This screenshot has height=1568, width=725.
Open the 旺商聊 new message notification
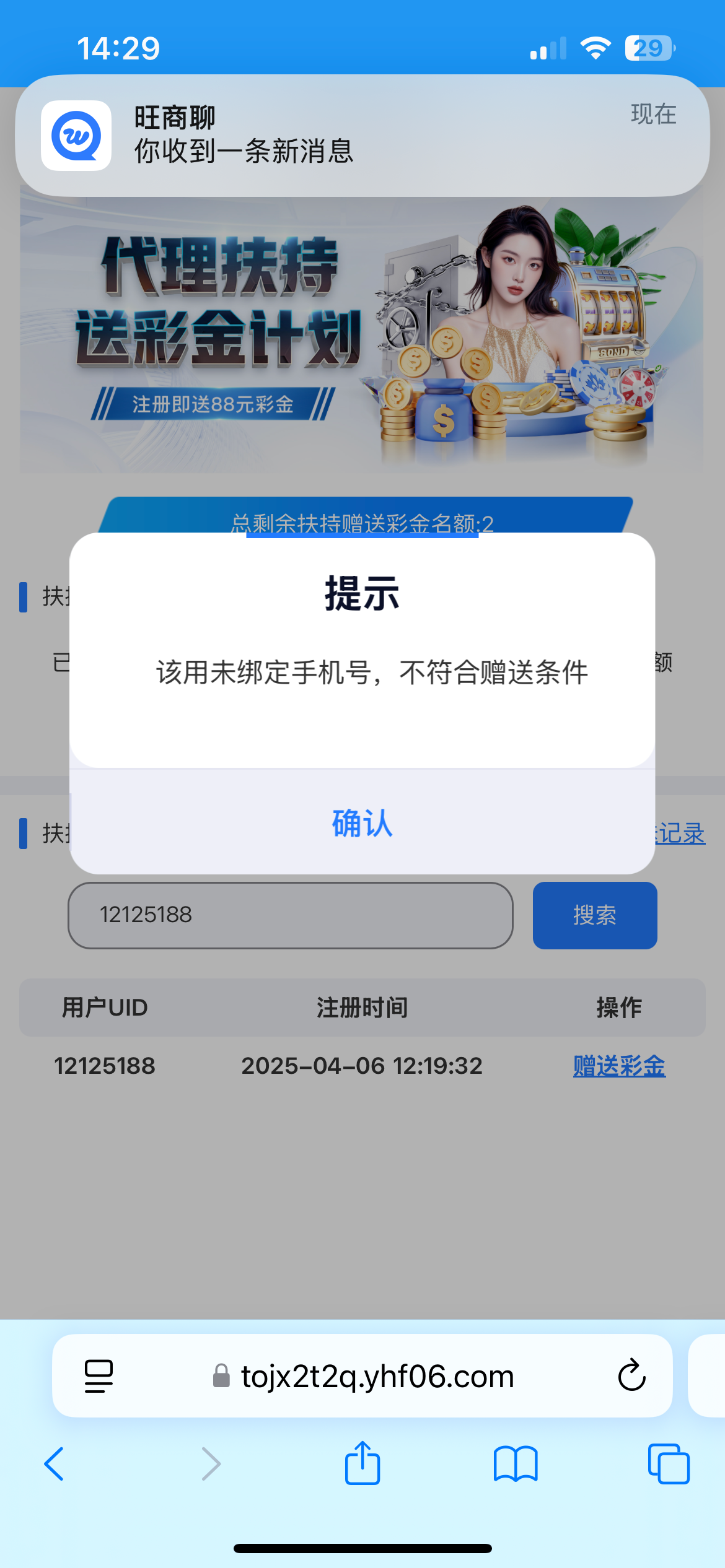[362, 136]
